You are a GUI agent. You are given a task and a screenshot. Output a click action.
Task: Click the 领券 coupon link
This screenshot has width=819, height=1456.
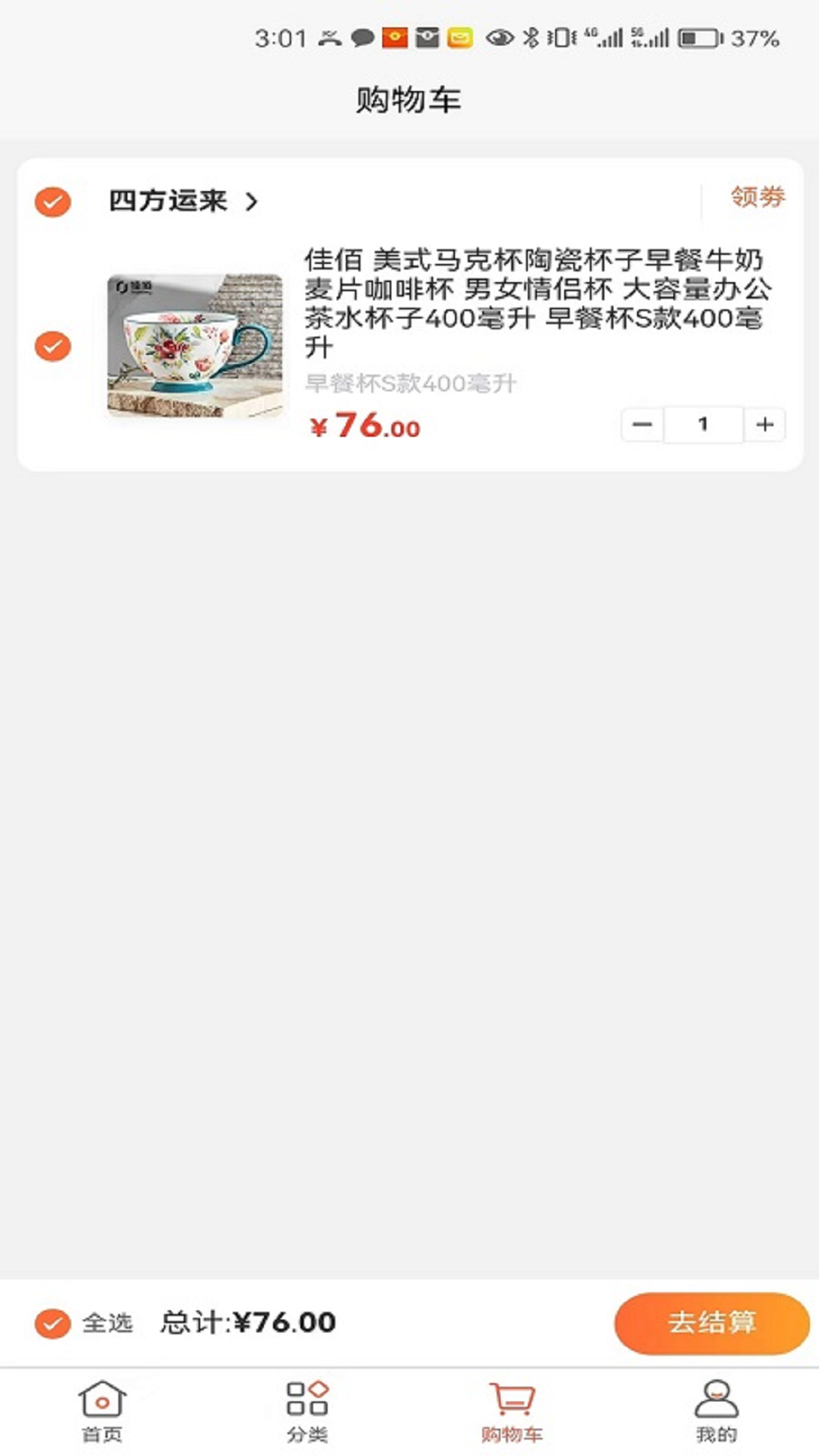click(x=758, y=199)
